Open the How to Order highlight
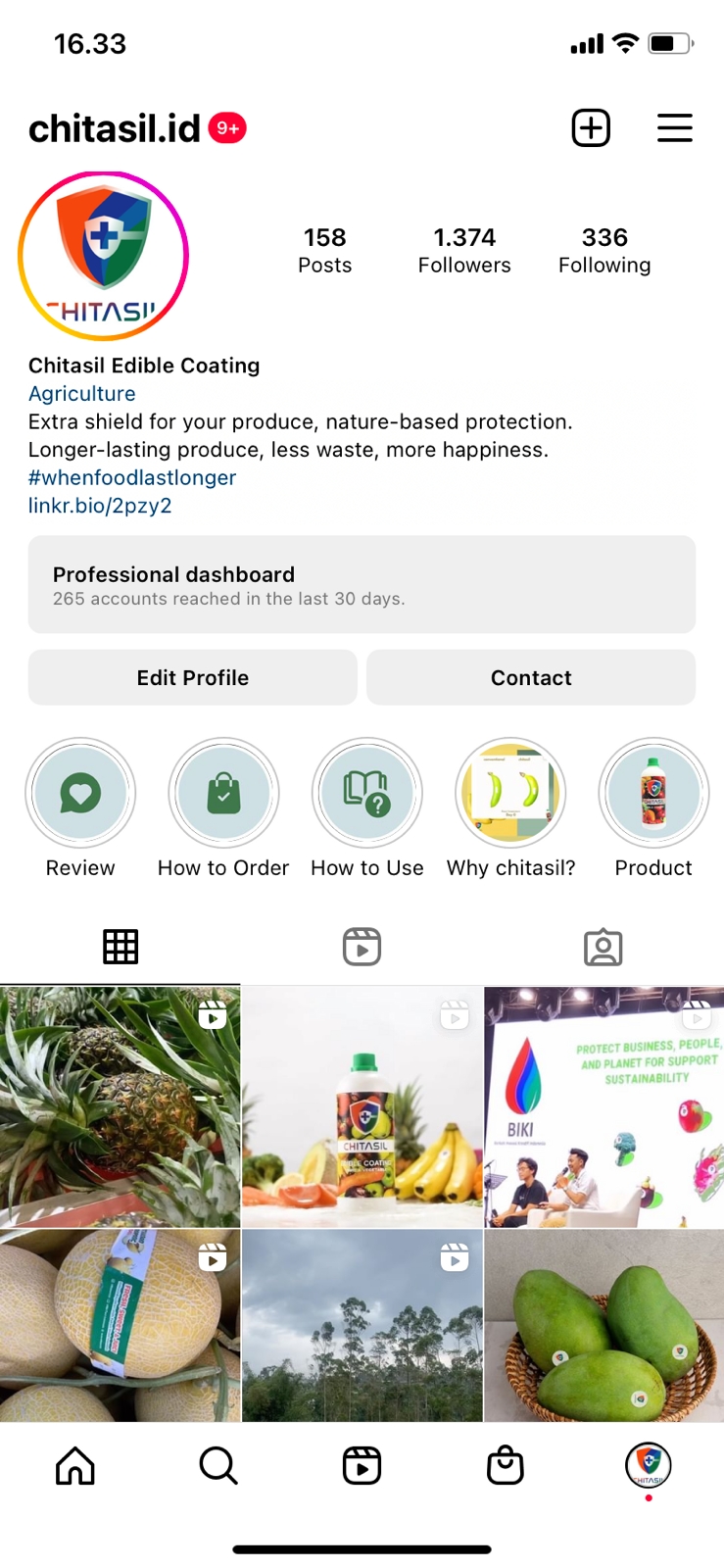724x1568 pixels. [223, 793]
